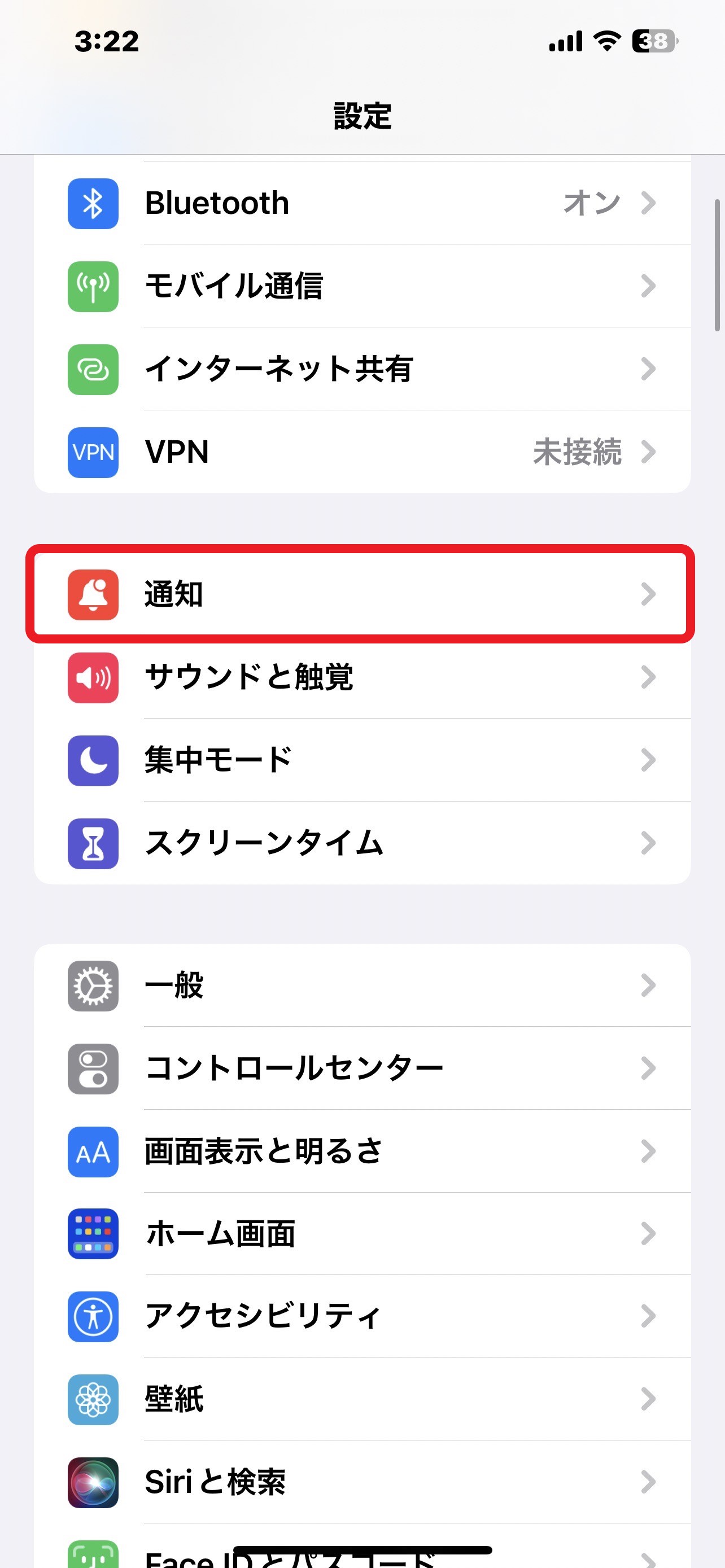Tap the green mobile data antenna icon
Image resolution: width=725 pixels, height=1568 pixels.
93,286
